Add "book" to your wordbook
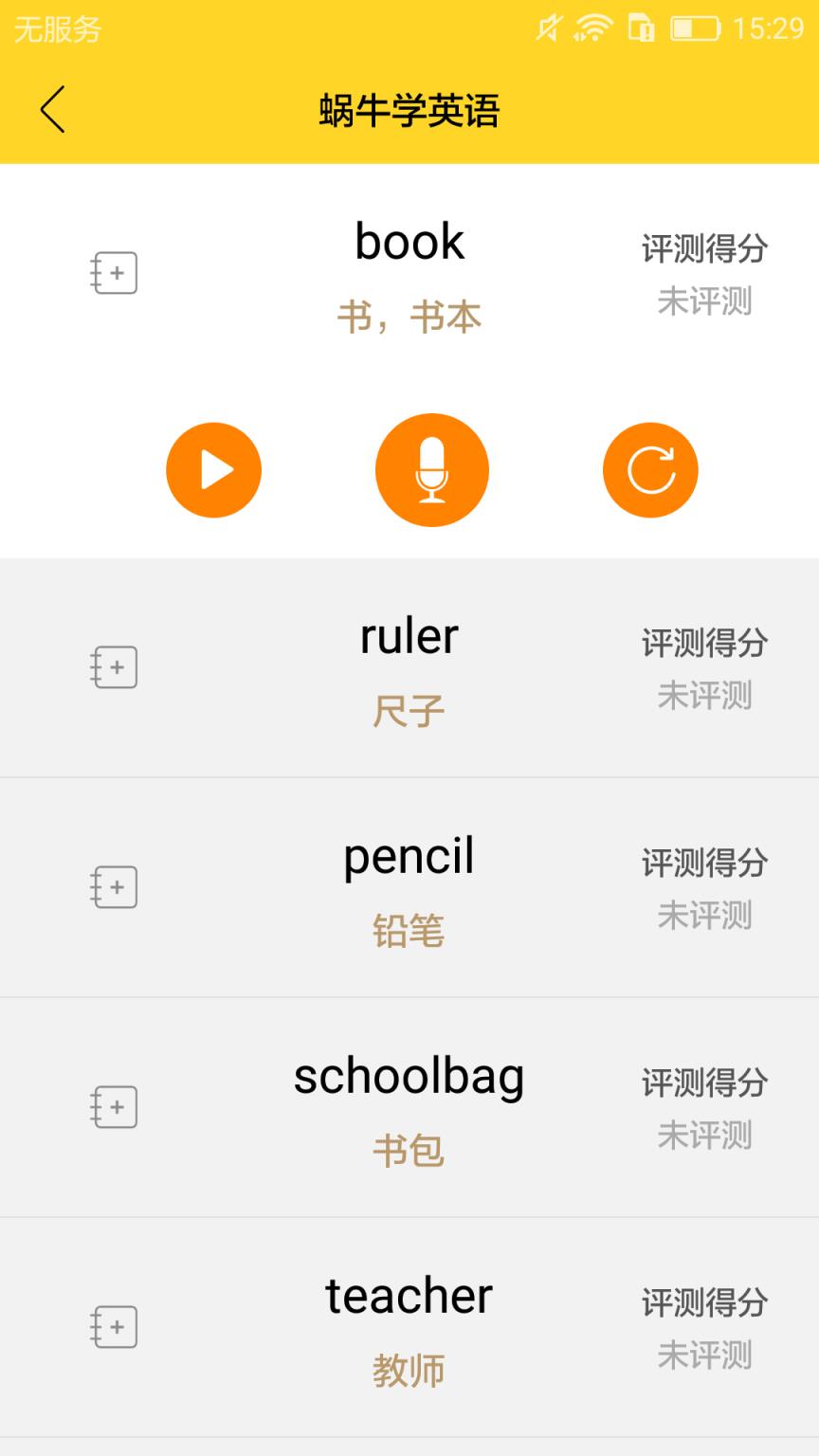 click(x=114, y=272)
